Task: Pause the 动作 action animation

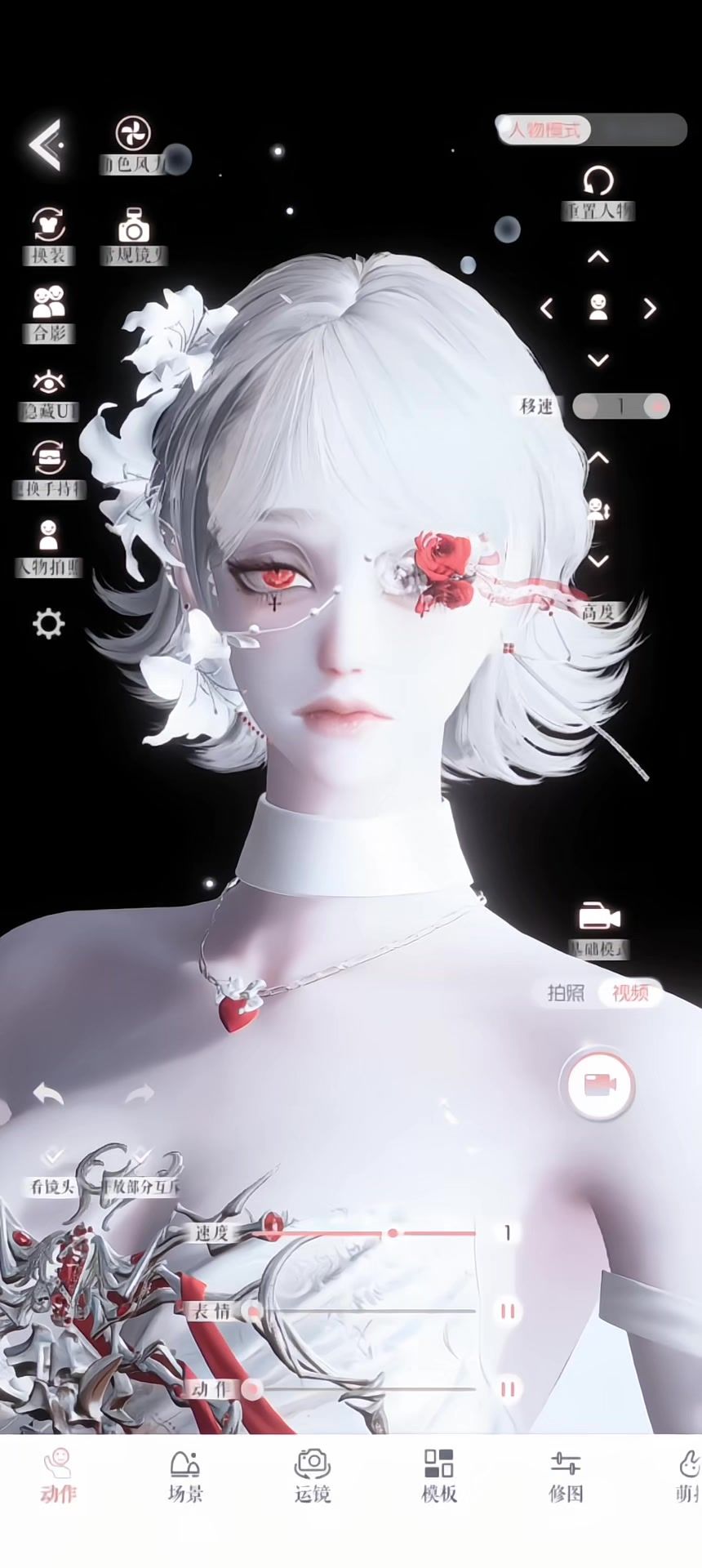Action: (x=508, y=1389)
